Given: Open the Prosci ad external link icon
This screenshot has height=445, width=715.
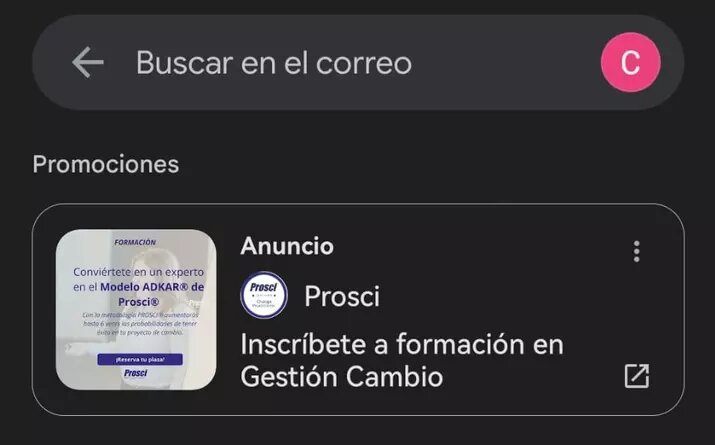Looking at the screenshot, I should [636, 376].
